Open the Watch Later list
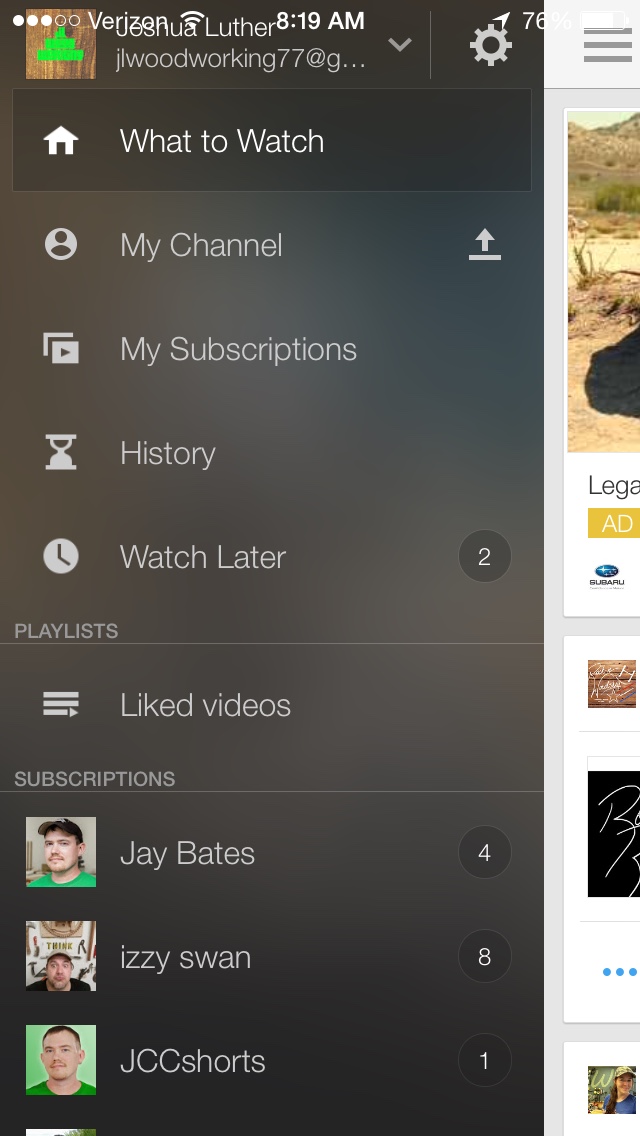Image resolution: width=640 pixels, height=1136 pixels. point(203,557)
